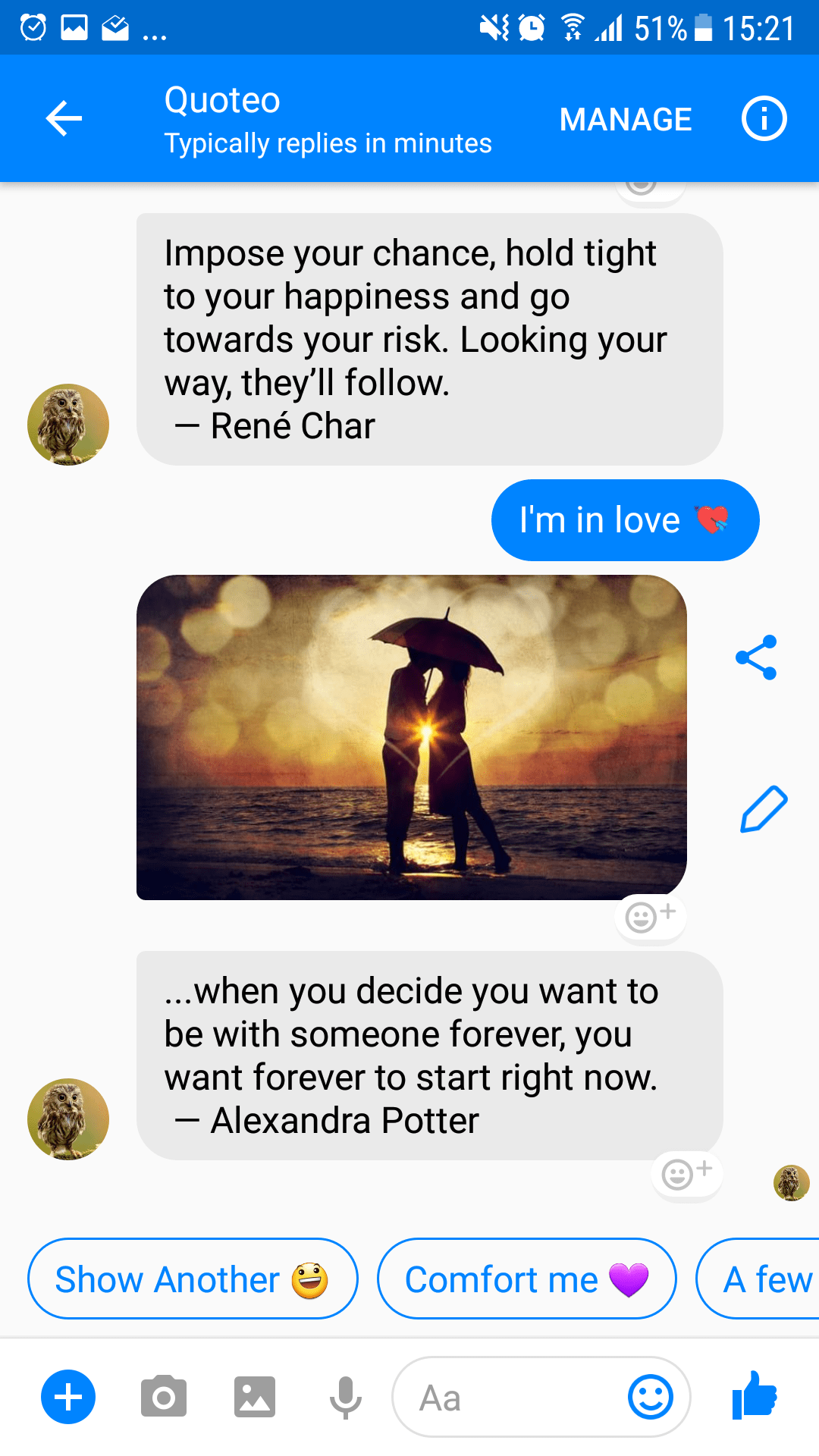The height and width of the screenshot is (1456, 819).
Task: Add reaction to the sunset image
Action: 651,916
